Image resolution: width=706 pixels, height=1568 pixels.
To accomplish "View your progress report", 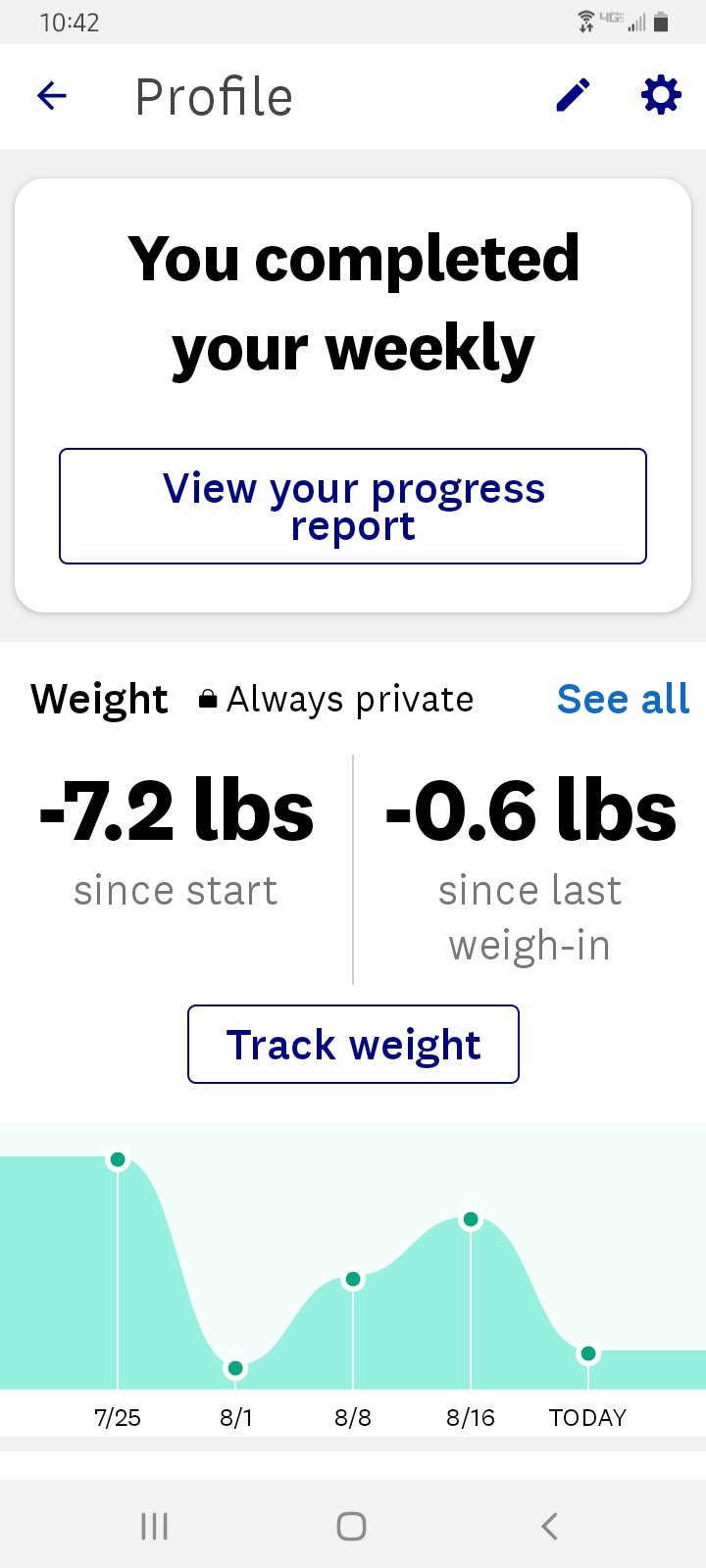I will (x=353, y=506).
